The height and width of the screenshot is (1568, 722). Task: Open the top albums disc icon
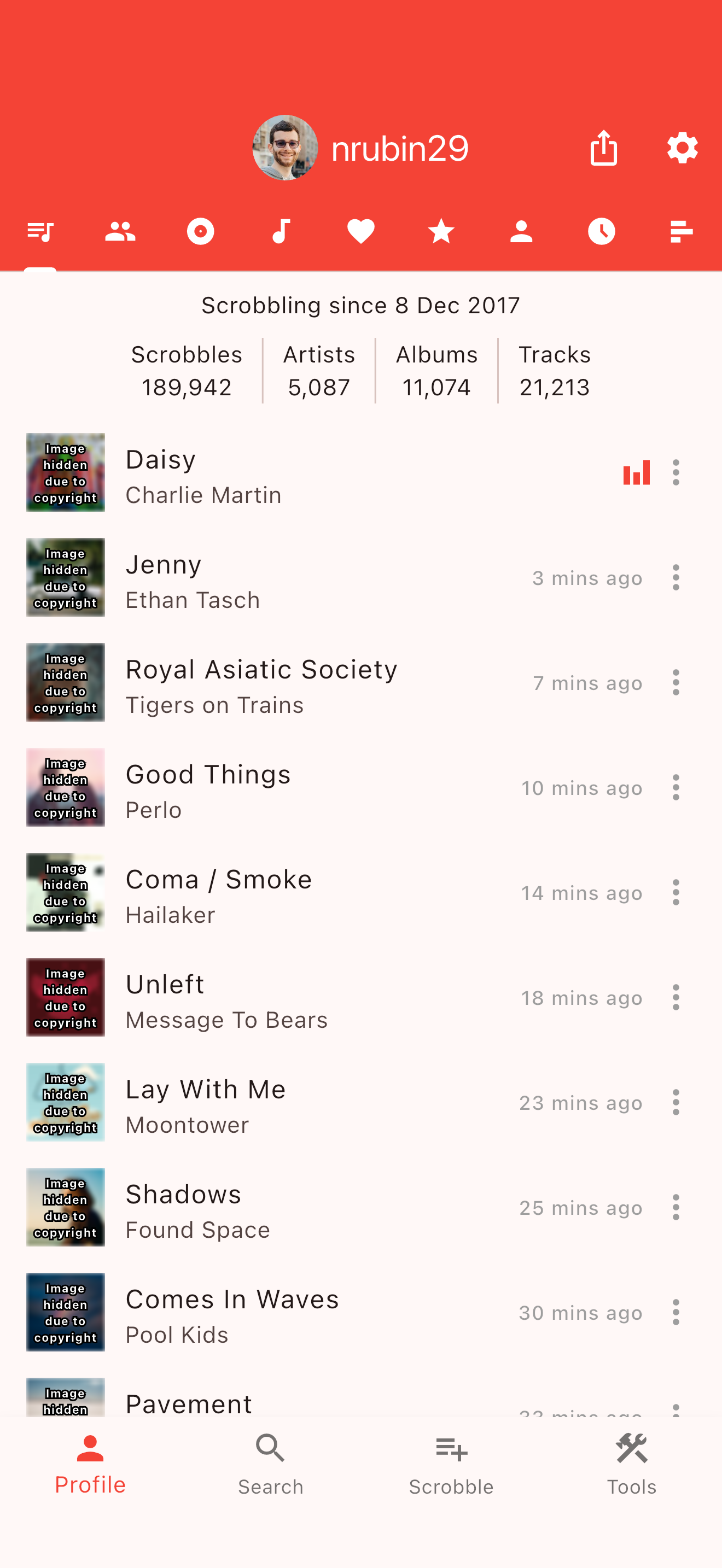coord(201,231)
